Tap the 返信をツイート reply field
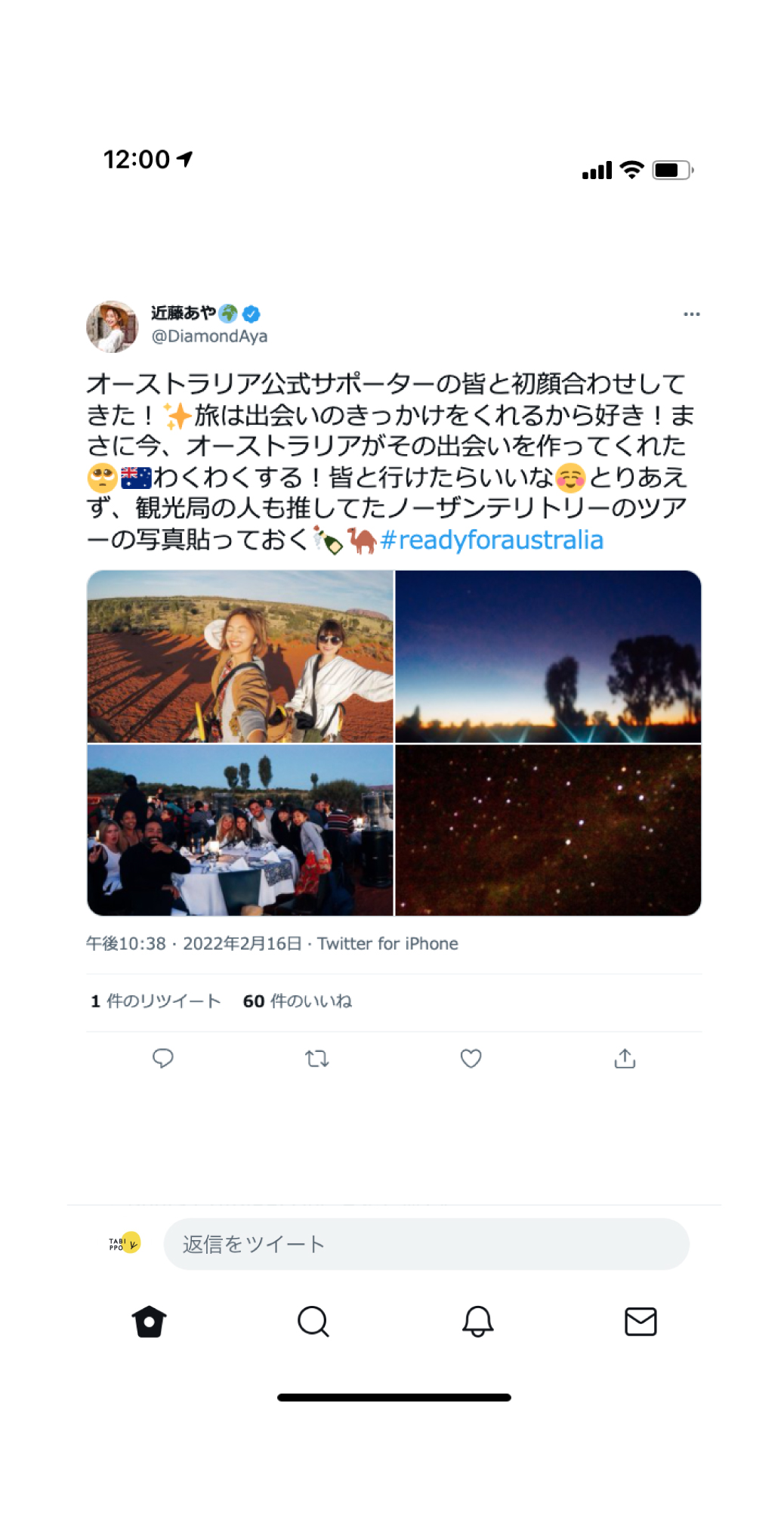Viewport: 784px width, 1516px height. click(x=427, y=1244)
